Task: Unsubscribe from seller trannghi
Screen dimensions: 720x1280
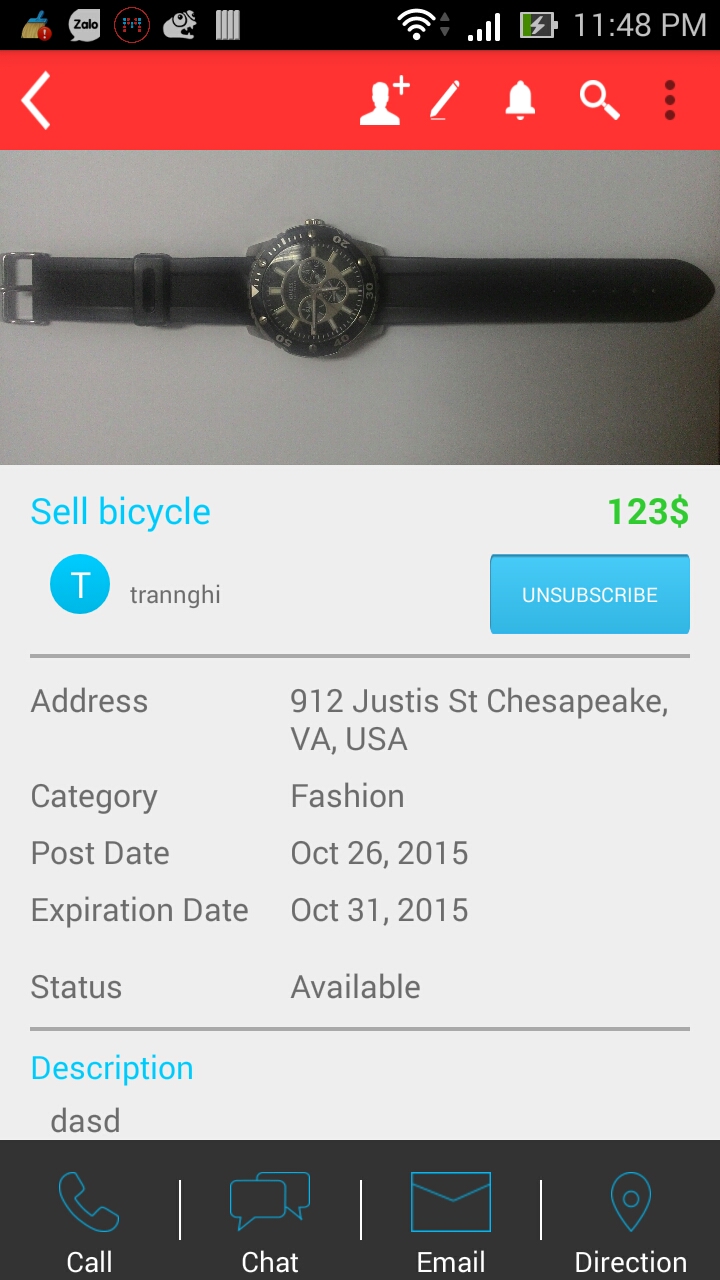Action: [x=589, y=595]
